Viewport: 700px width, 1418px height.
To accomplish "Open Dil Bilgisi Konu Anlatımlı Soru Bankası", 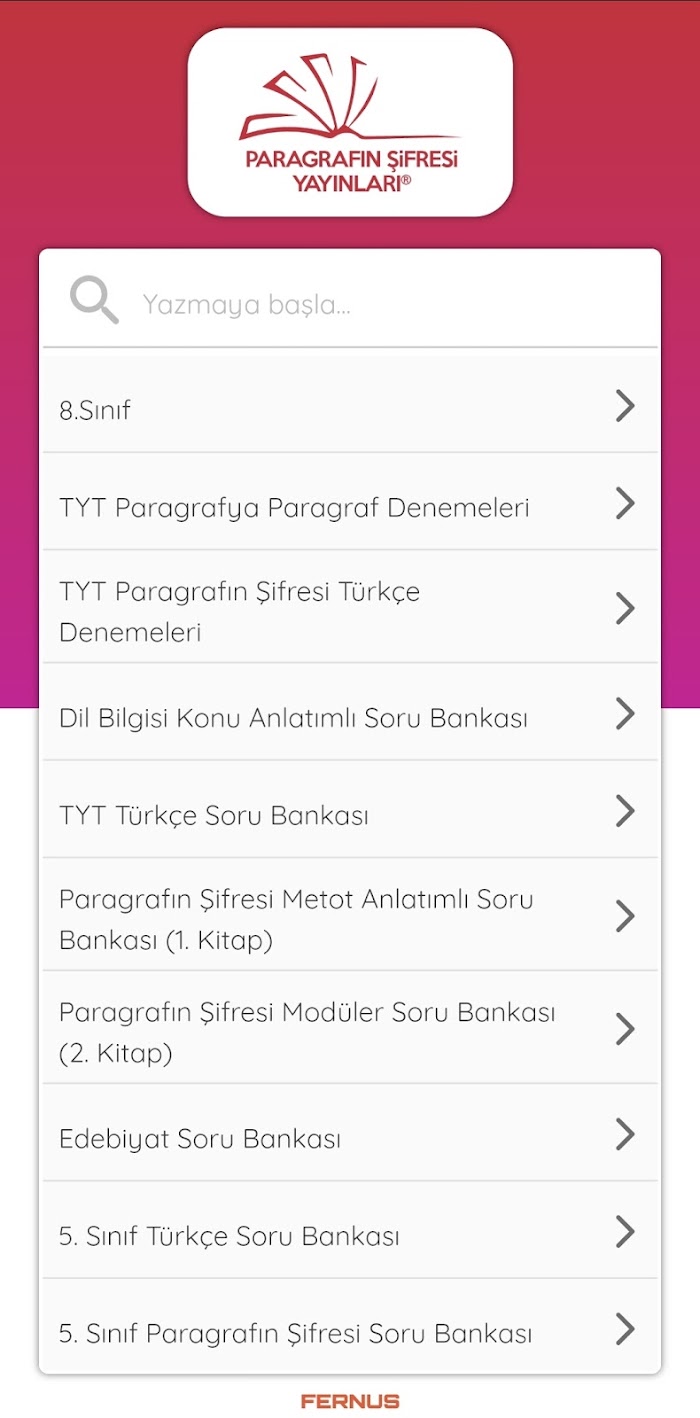I will coord(350,714).
